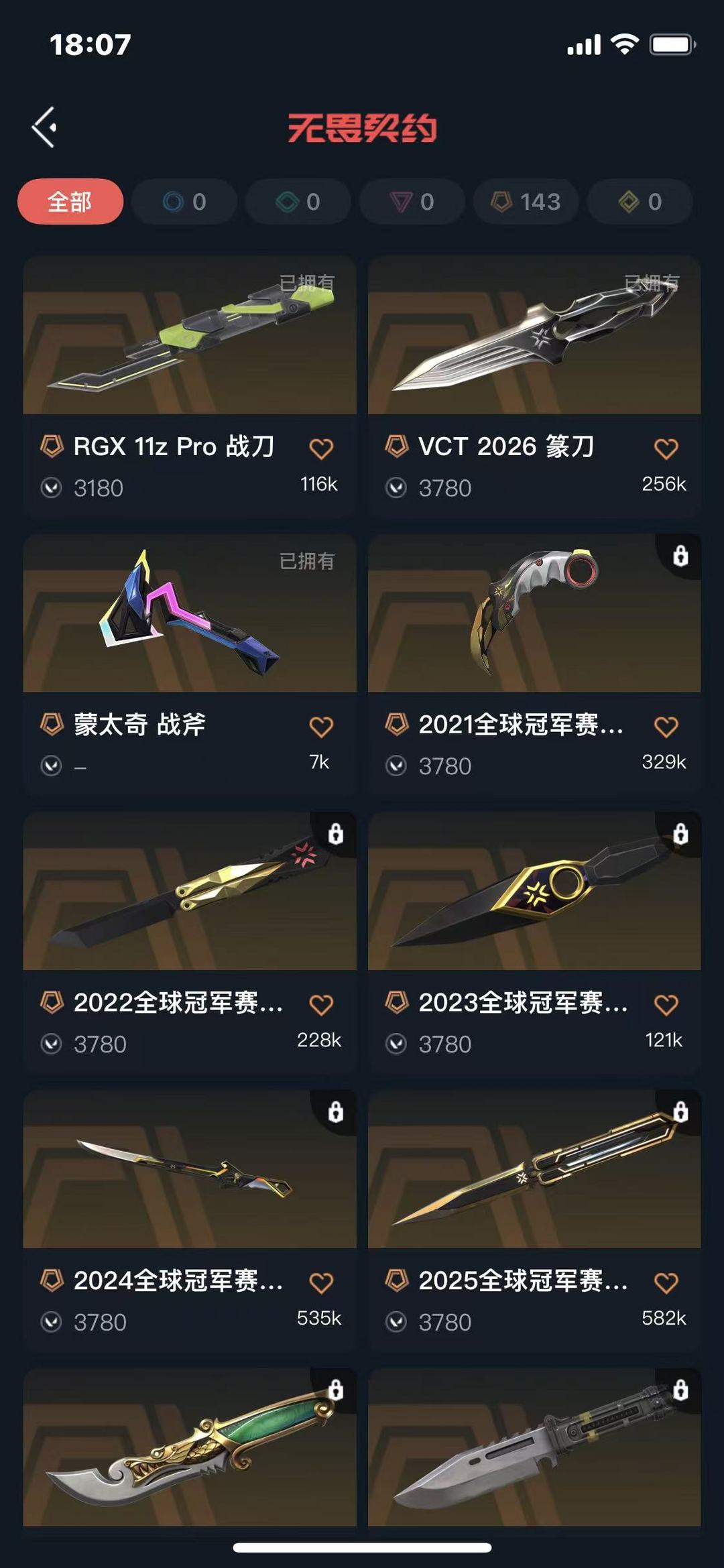Tap the heart on 2025全球冠军赛 card
The width and height of the screenshot is (724, 1568).
[666, 1283]
